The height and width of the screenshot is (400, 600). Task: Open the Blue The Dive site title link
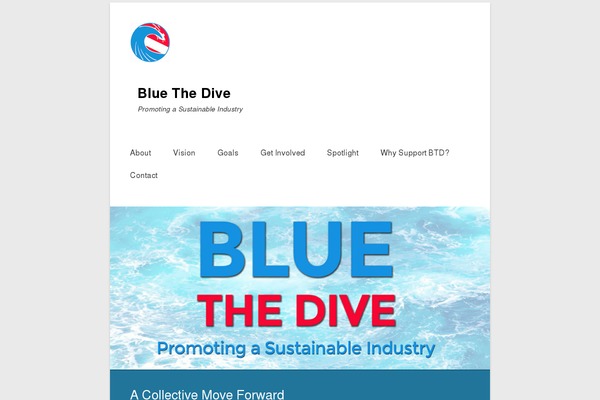[184, 94]
